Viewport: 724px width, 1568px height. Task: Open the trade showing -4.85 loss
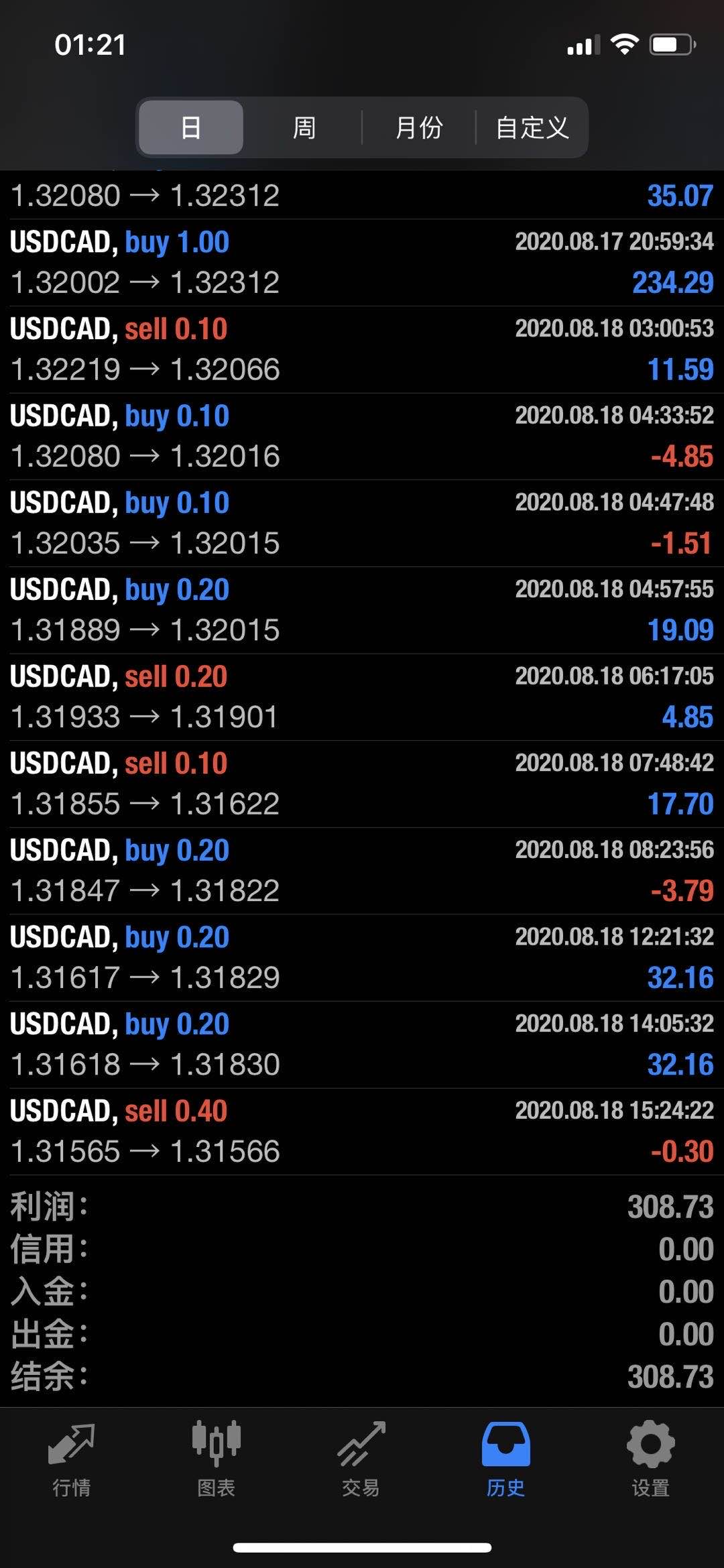[362, 436]
